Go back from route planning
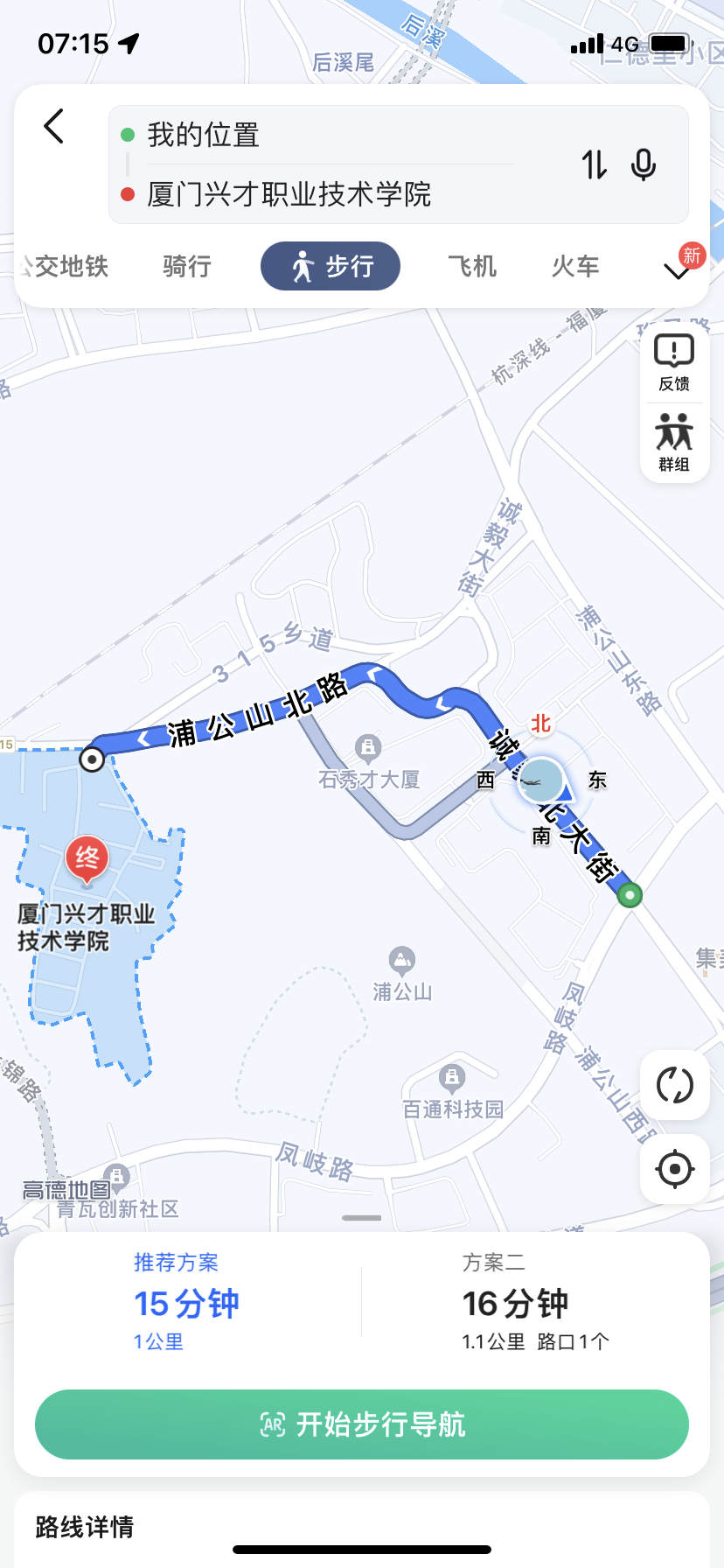The image size is (724, 1568). pos(54,127)
